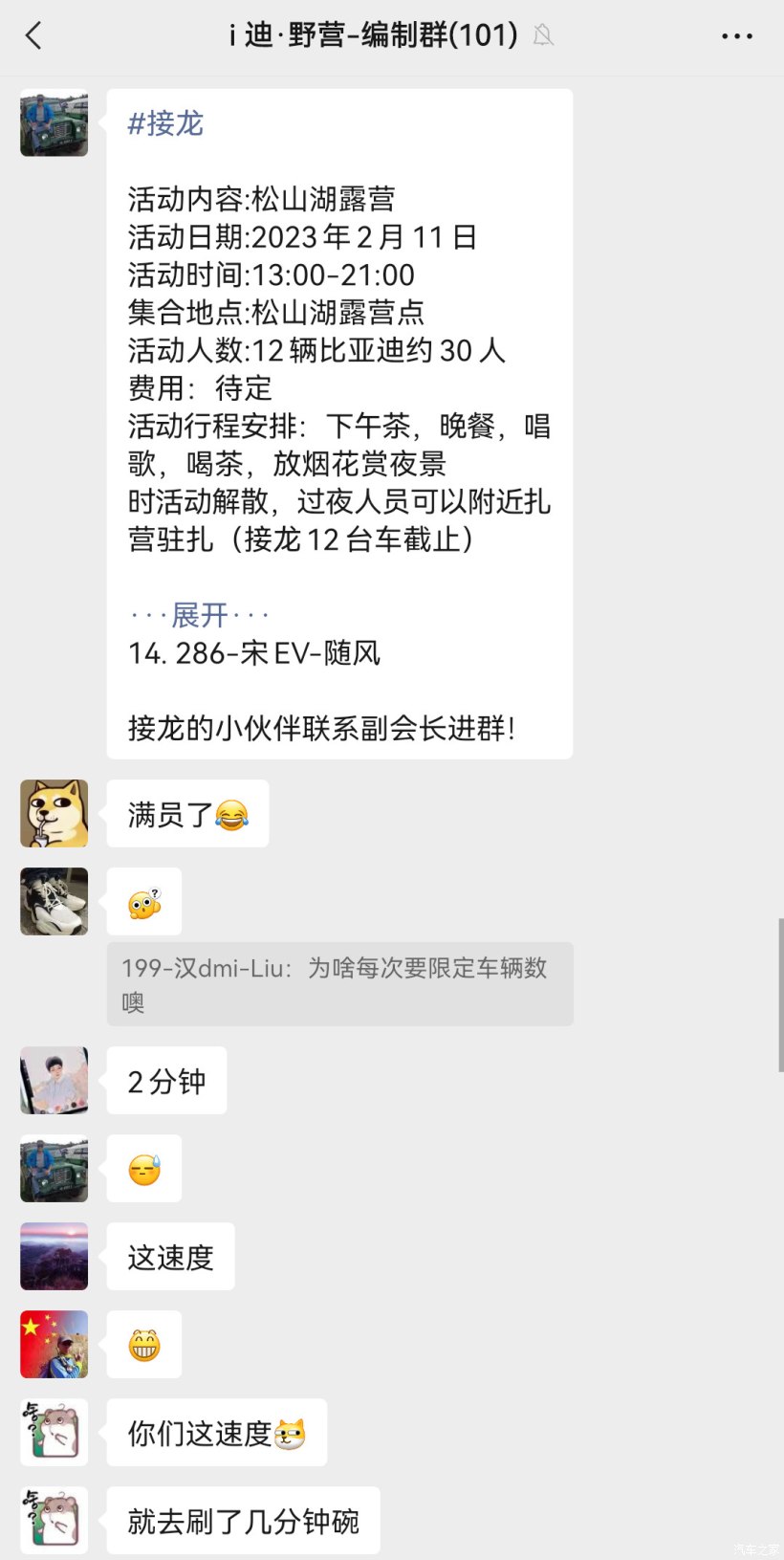The width and height of the screenshot is (784, 1560).
Task: Expand the 接龙 message with 展开
Action: point(199,615)
